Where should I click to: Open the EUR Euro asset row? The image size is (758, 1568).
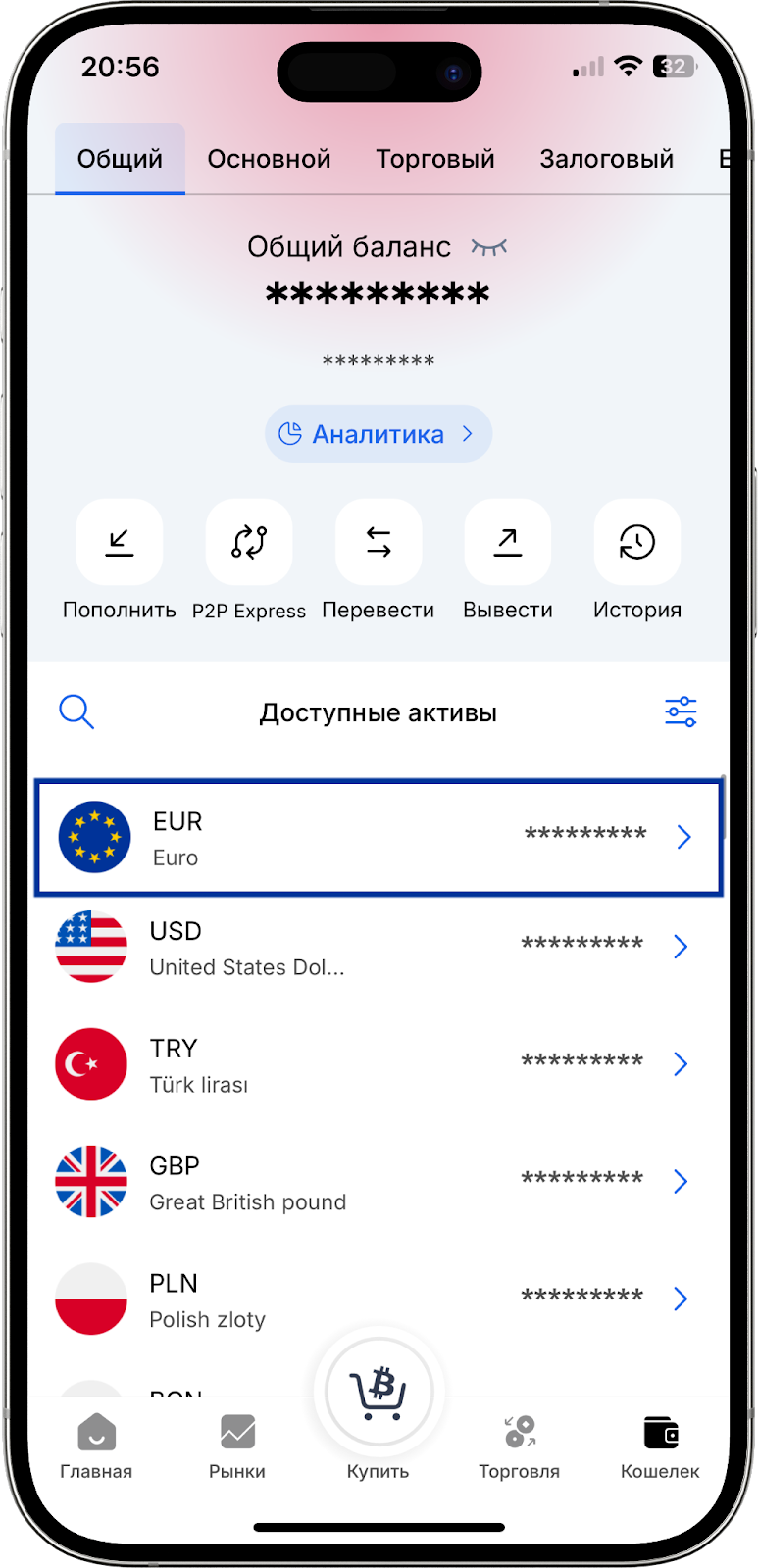379,838
